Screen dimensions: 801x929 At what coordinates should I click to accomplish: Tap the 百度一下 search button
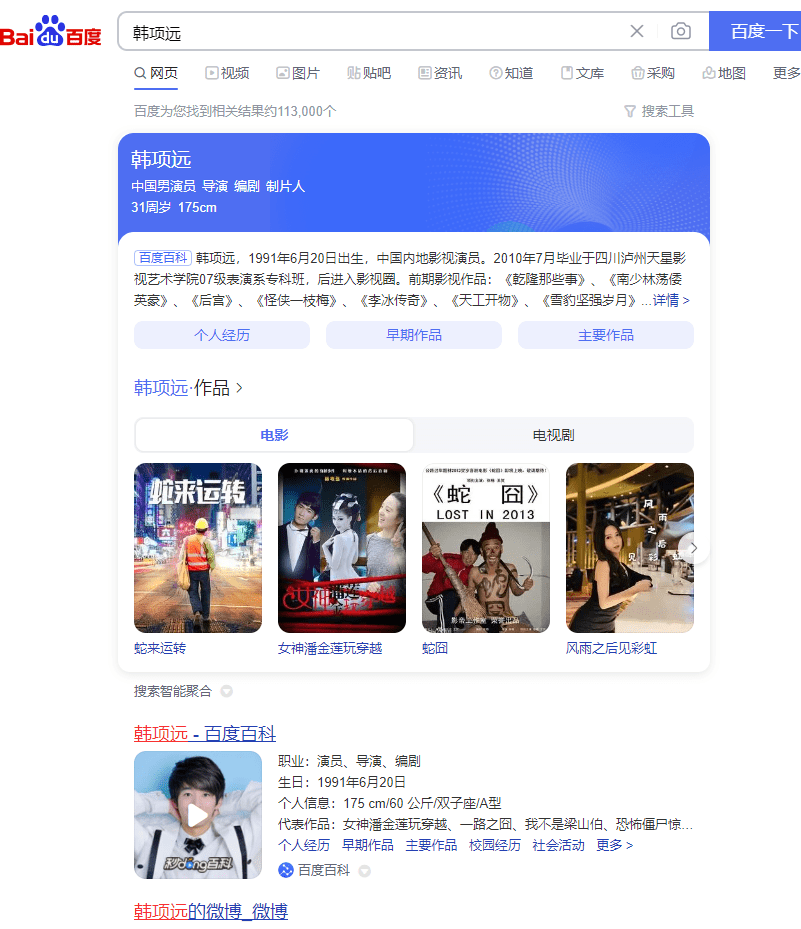click(760, 31)
